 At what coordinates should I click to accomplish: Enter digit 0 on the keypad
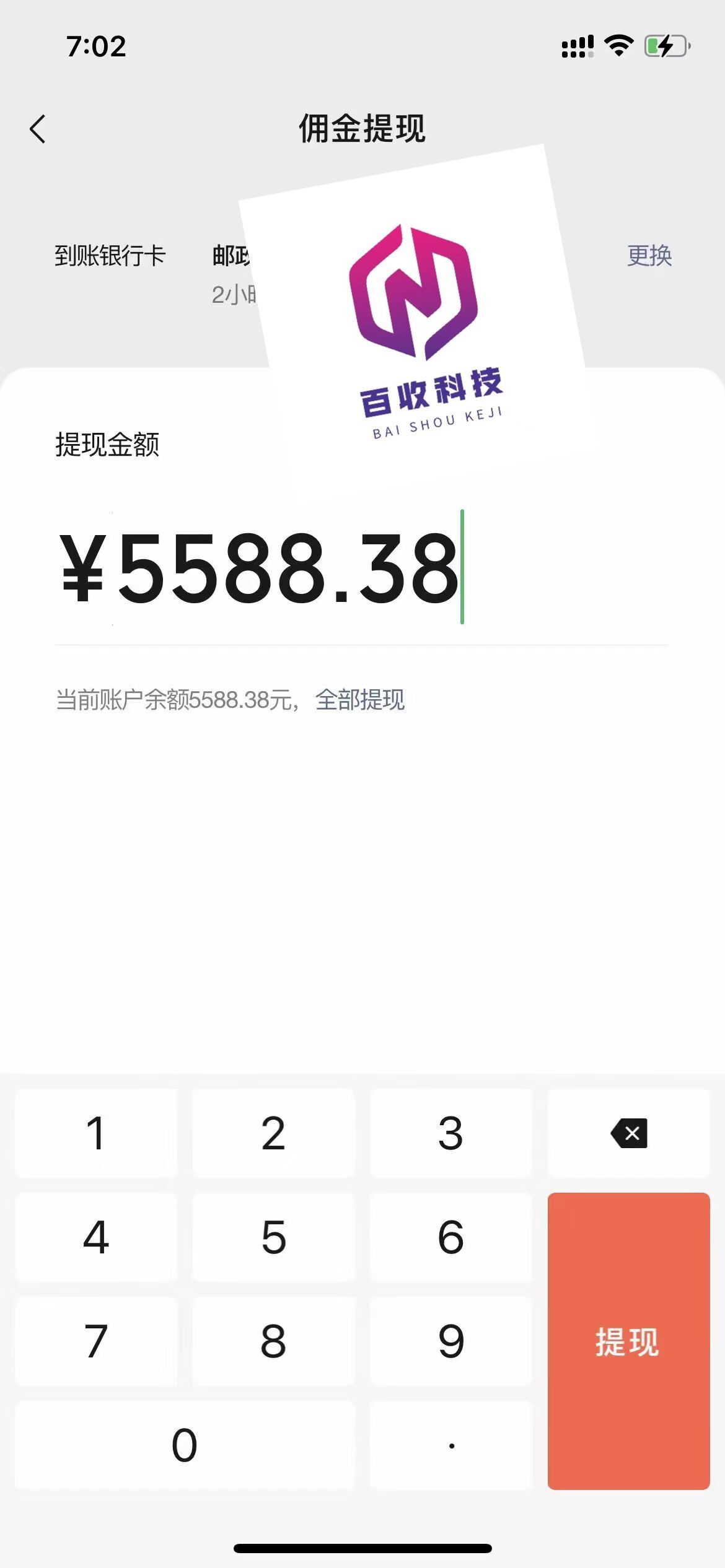(x=185, y=1445)
